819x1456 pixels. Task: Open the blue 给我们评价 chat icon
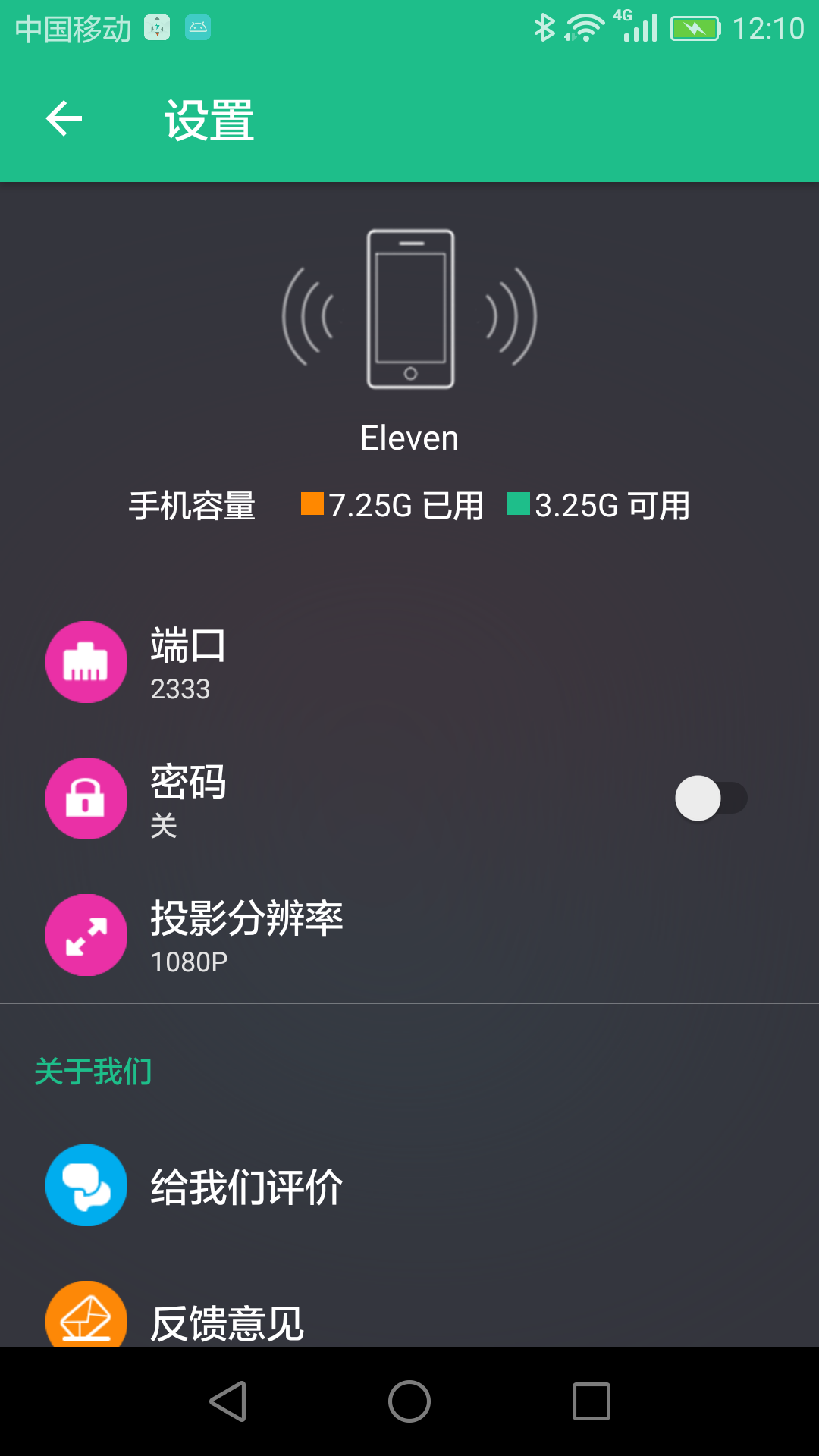tap(86, 1185)
